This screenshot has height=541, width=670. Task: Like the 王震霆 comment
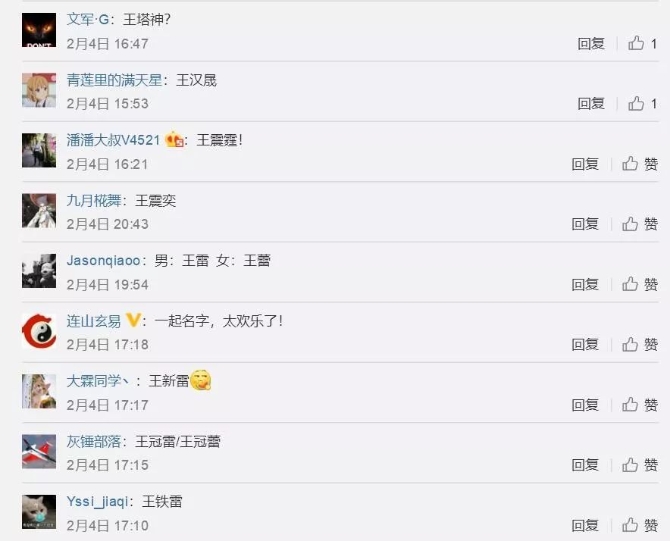point(640,164)
